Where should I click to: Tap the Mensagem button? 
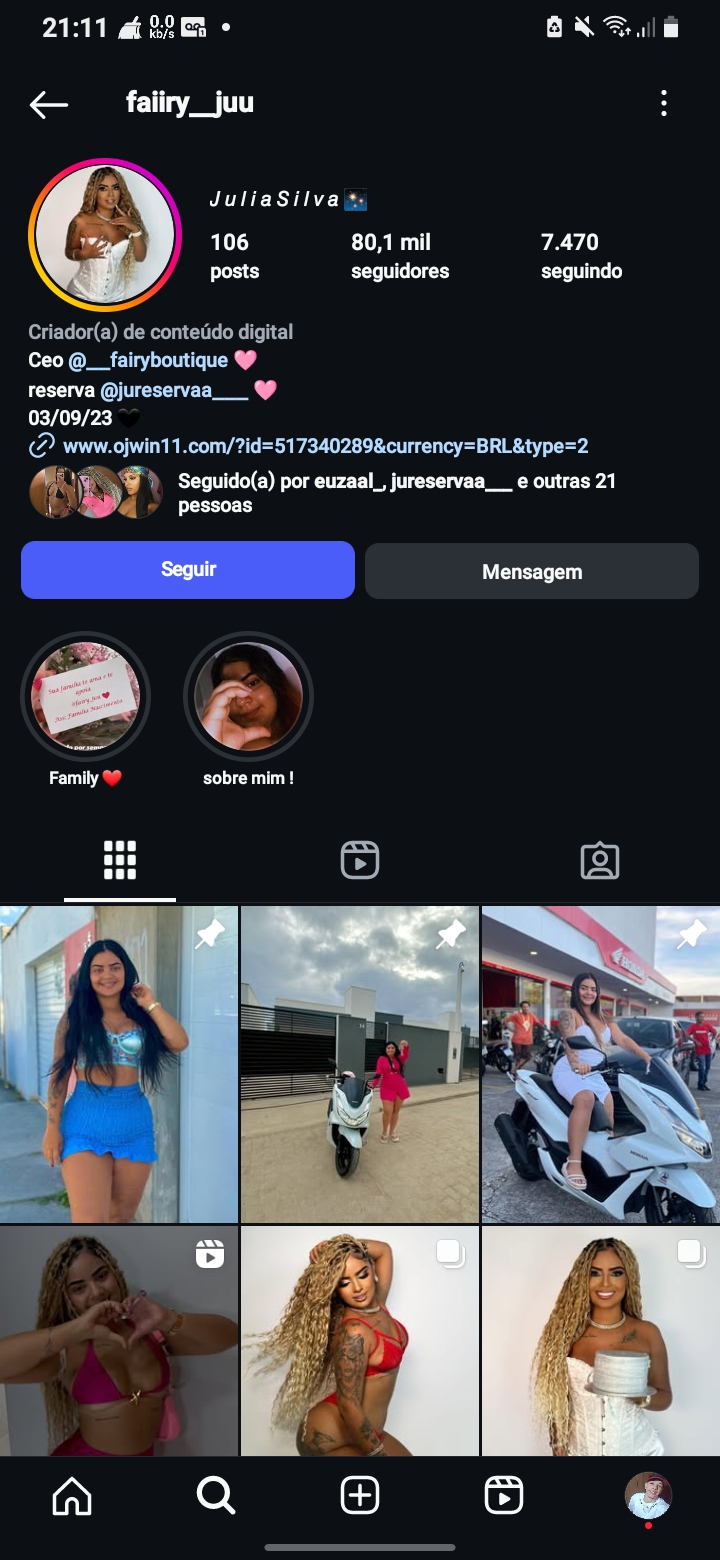pos(531,570)
